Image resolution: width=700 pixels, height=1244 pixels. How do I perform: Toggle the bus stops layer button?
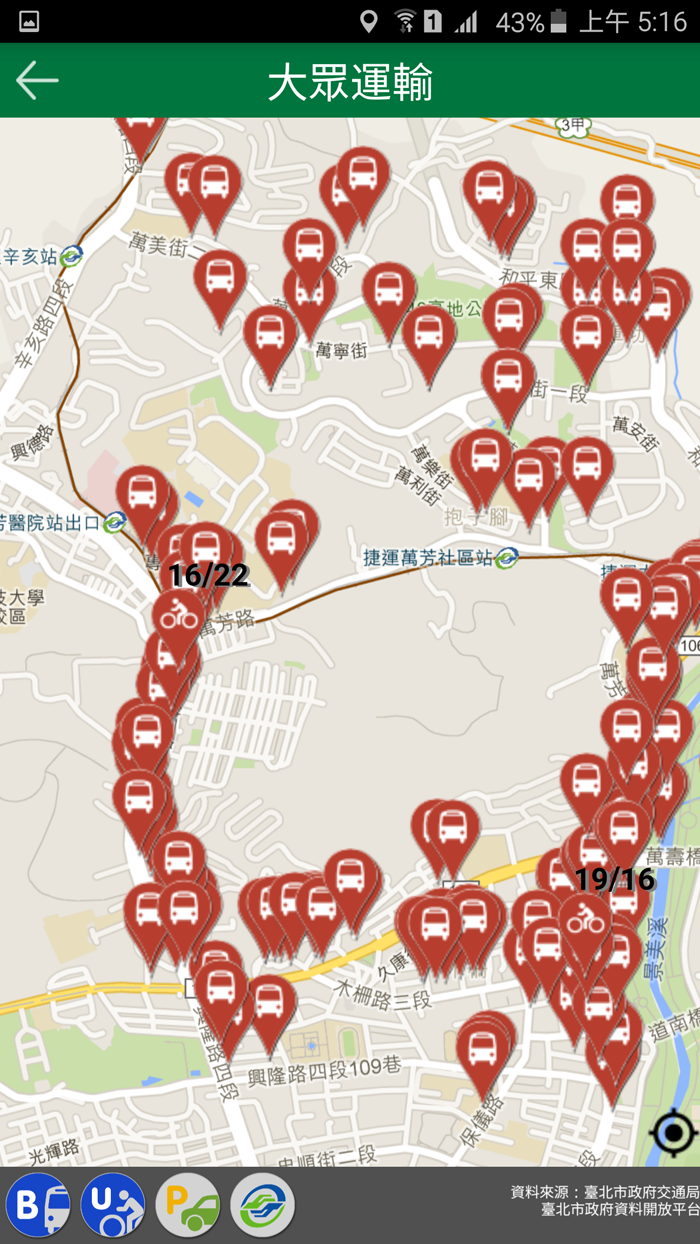pos(38,1205)
